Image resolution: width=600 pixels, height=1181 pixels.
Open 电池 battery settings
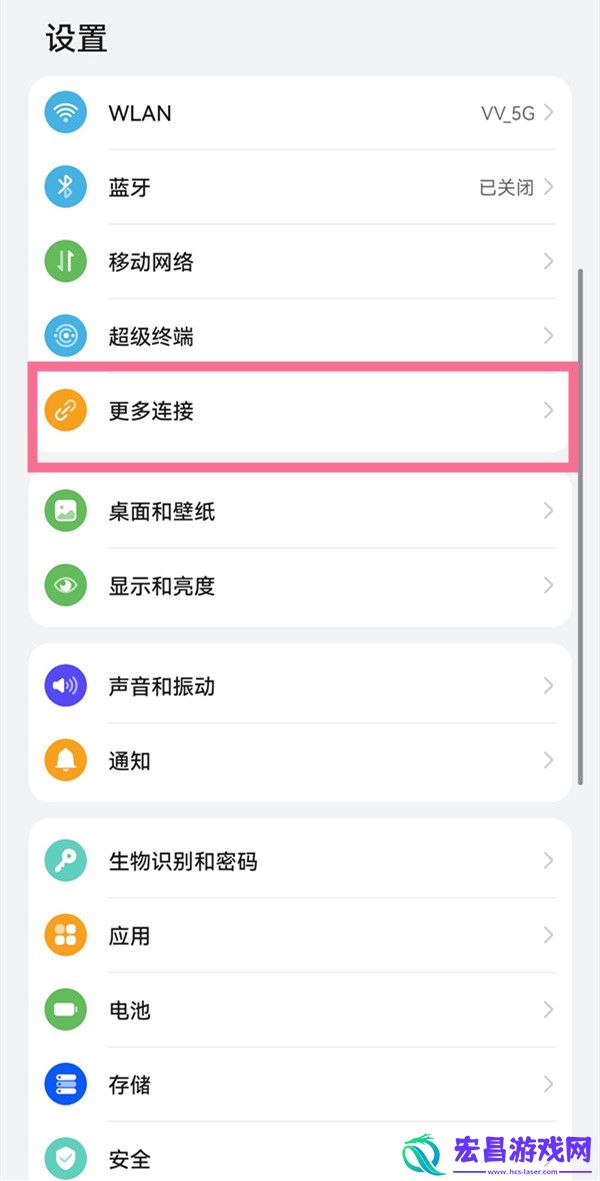[x=300, y=1010]
